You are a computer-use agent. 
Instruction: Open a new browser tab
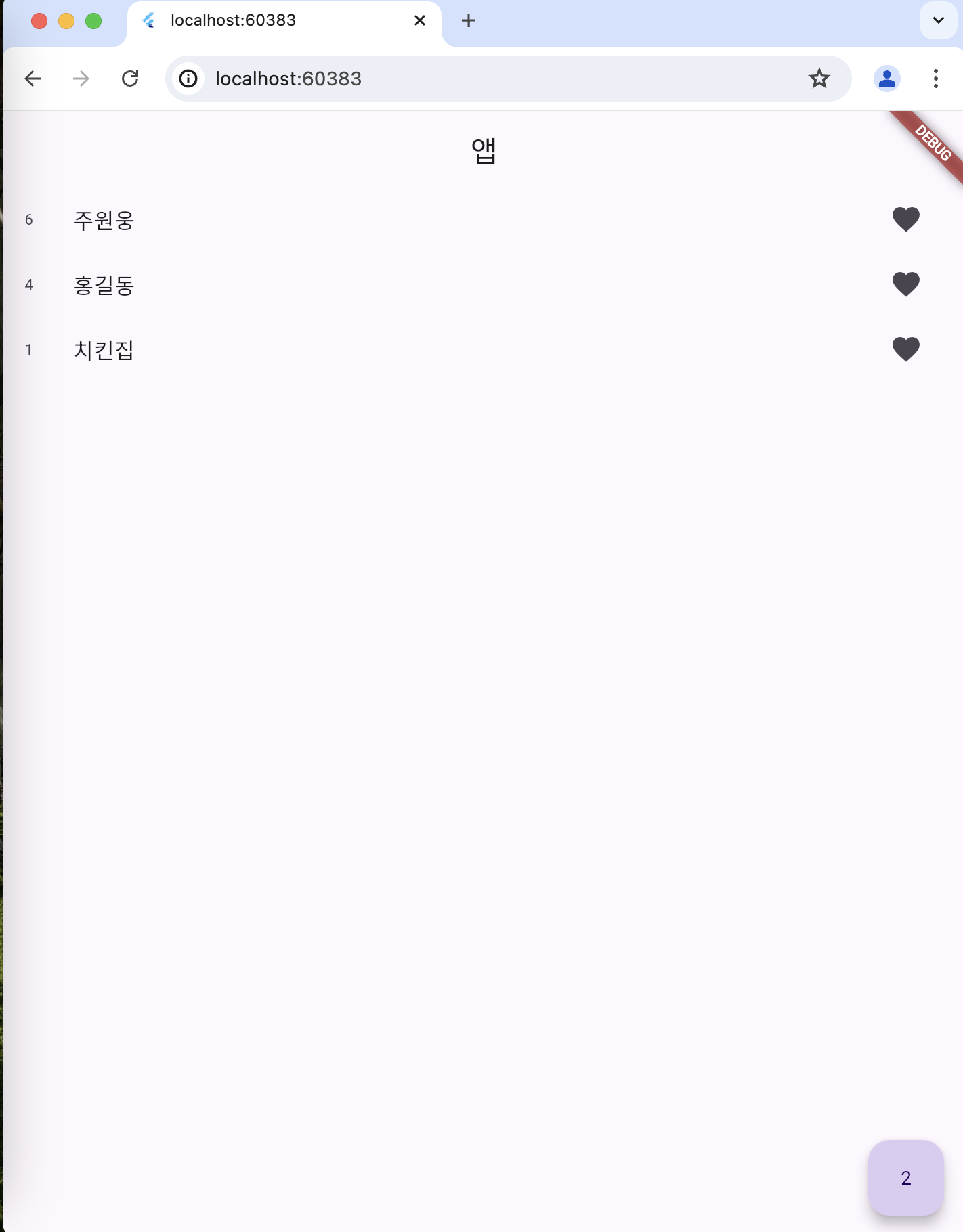click(468, 20)
